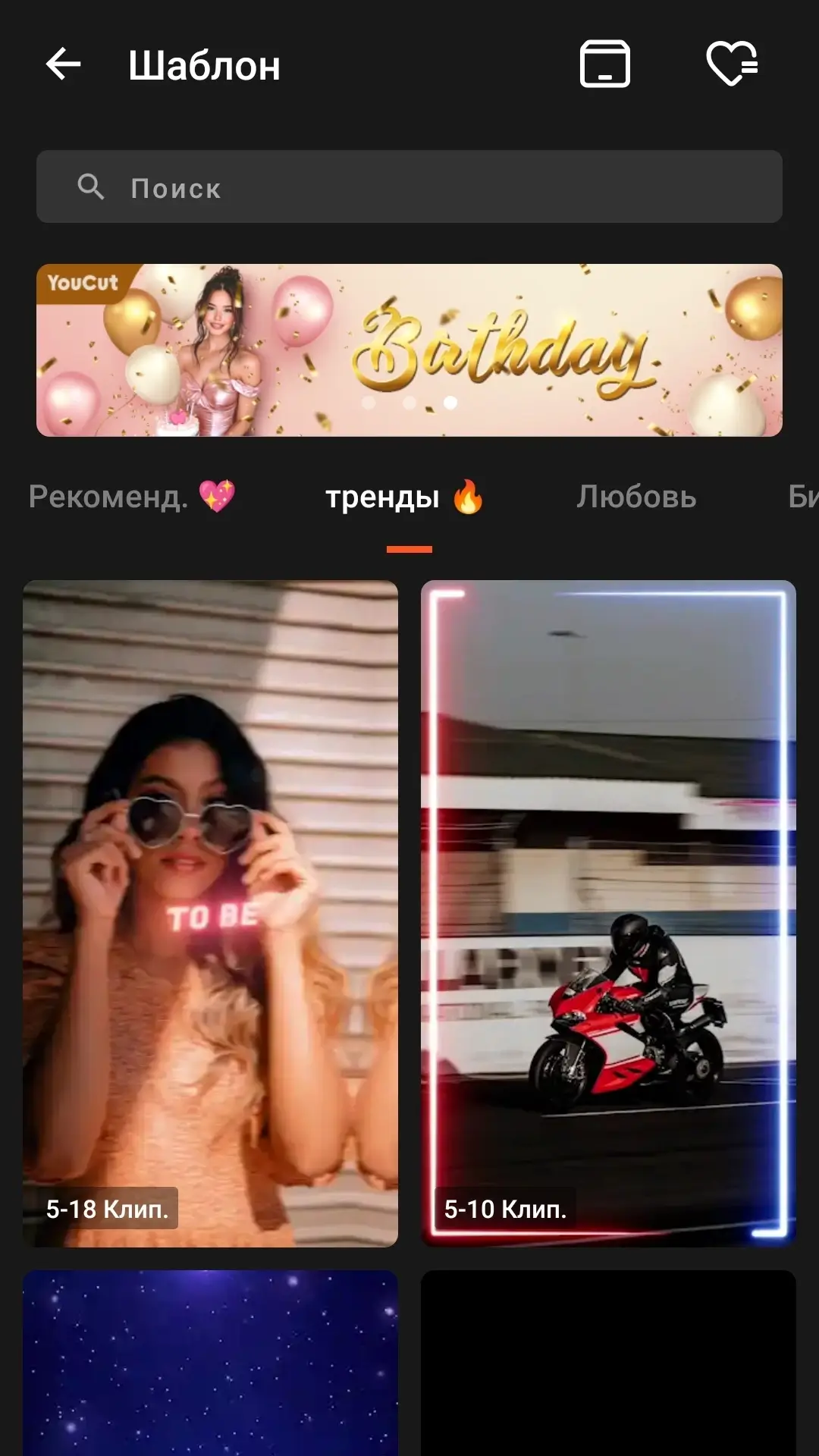Open the starry night sky template
The width and height of the screenshot is (819, 1456).
pyautogui.click(x=210, y=1363)
